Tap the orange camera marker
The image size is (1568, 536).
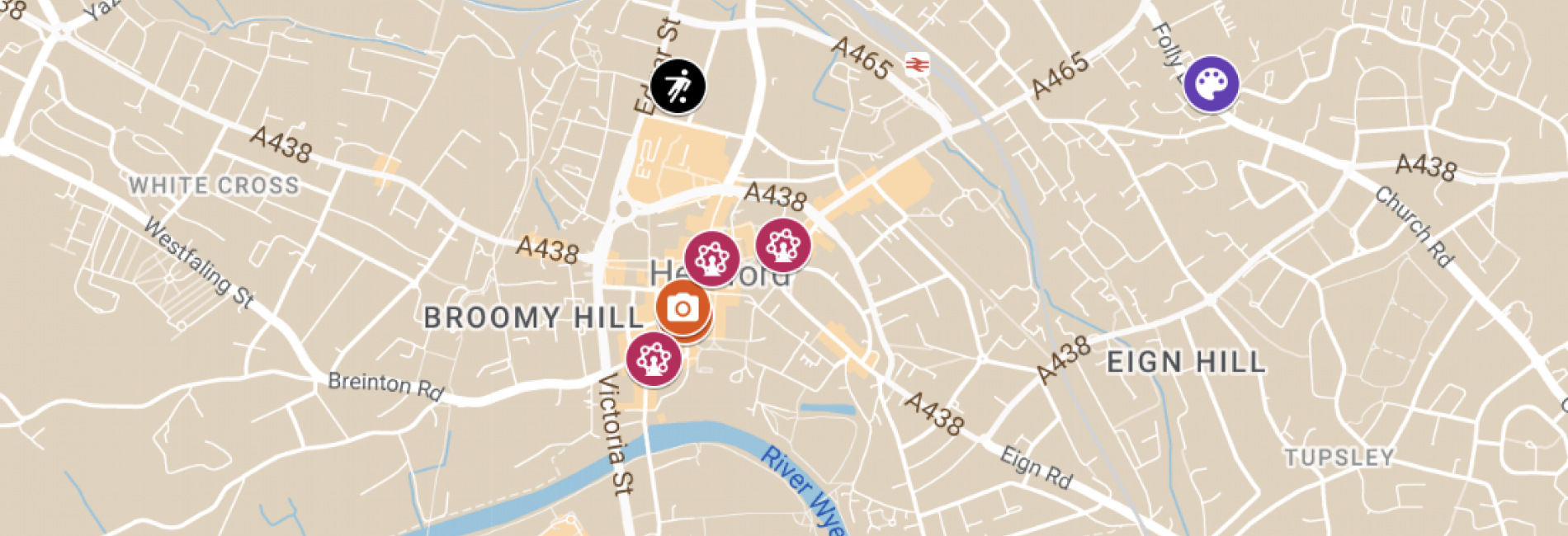(x=682, y=308)
